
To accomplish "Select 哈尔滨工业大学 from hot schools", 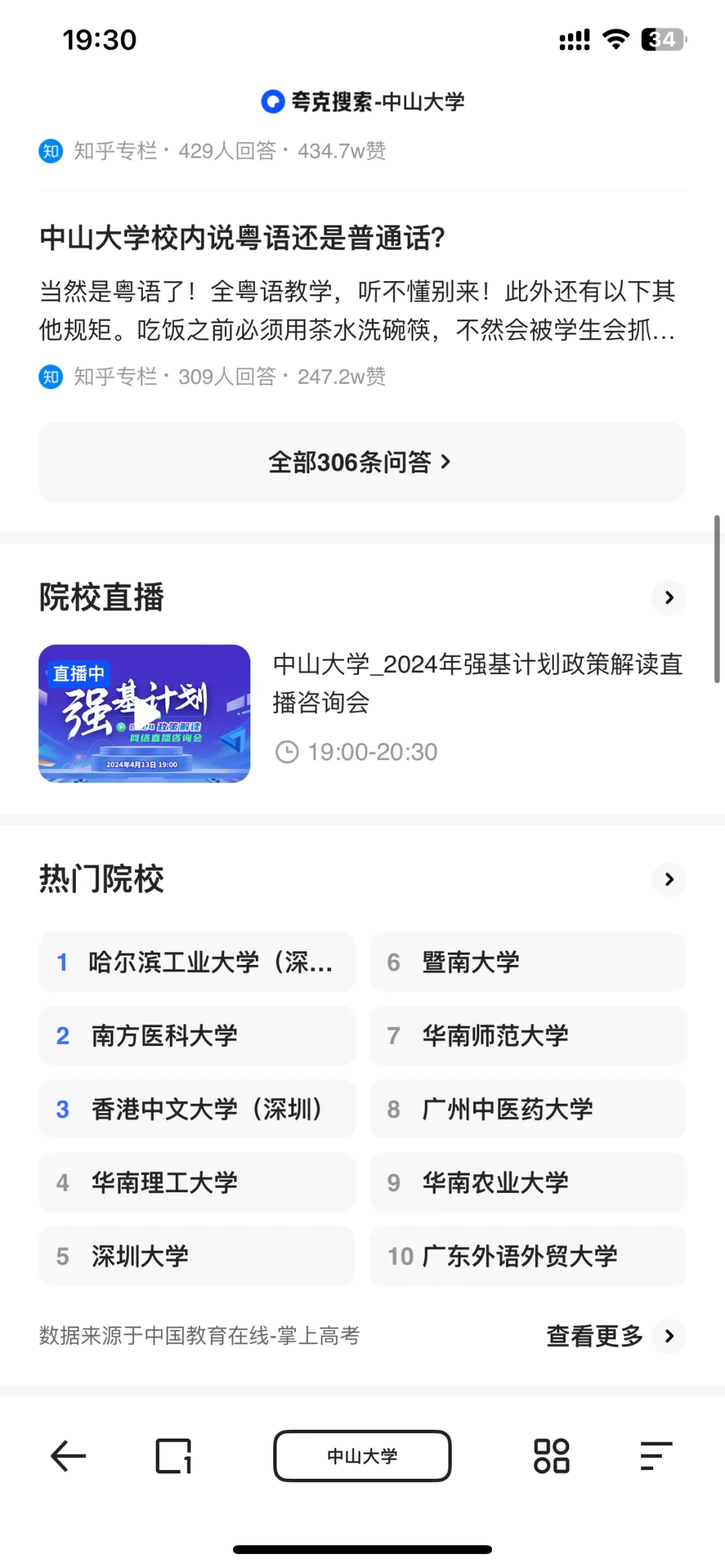I will click(x=197, y=962).
